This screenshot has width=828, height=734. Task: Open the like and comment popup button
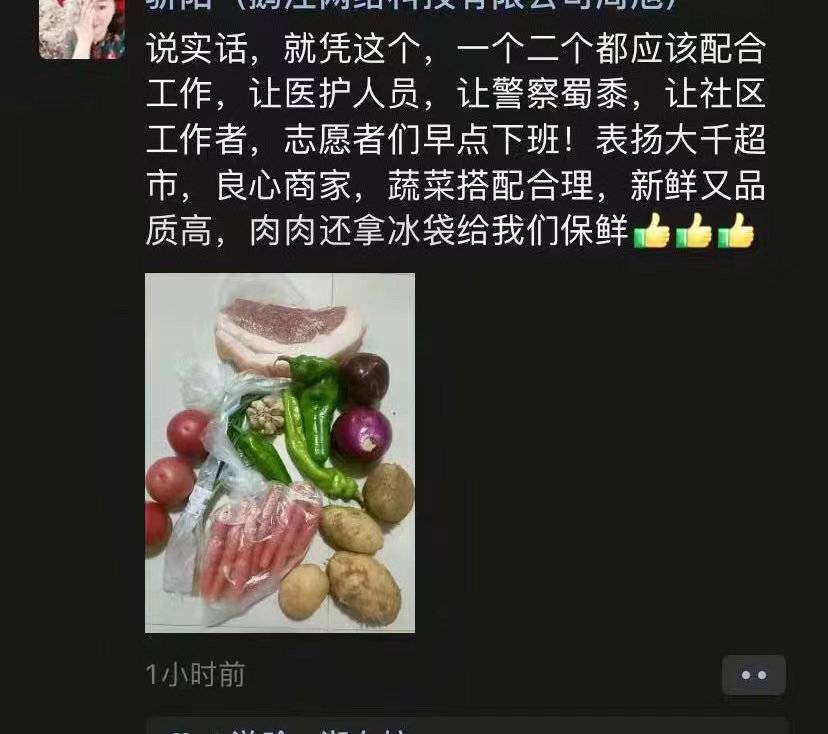point(753,675)
